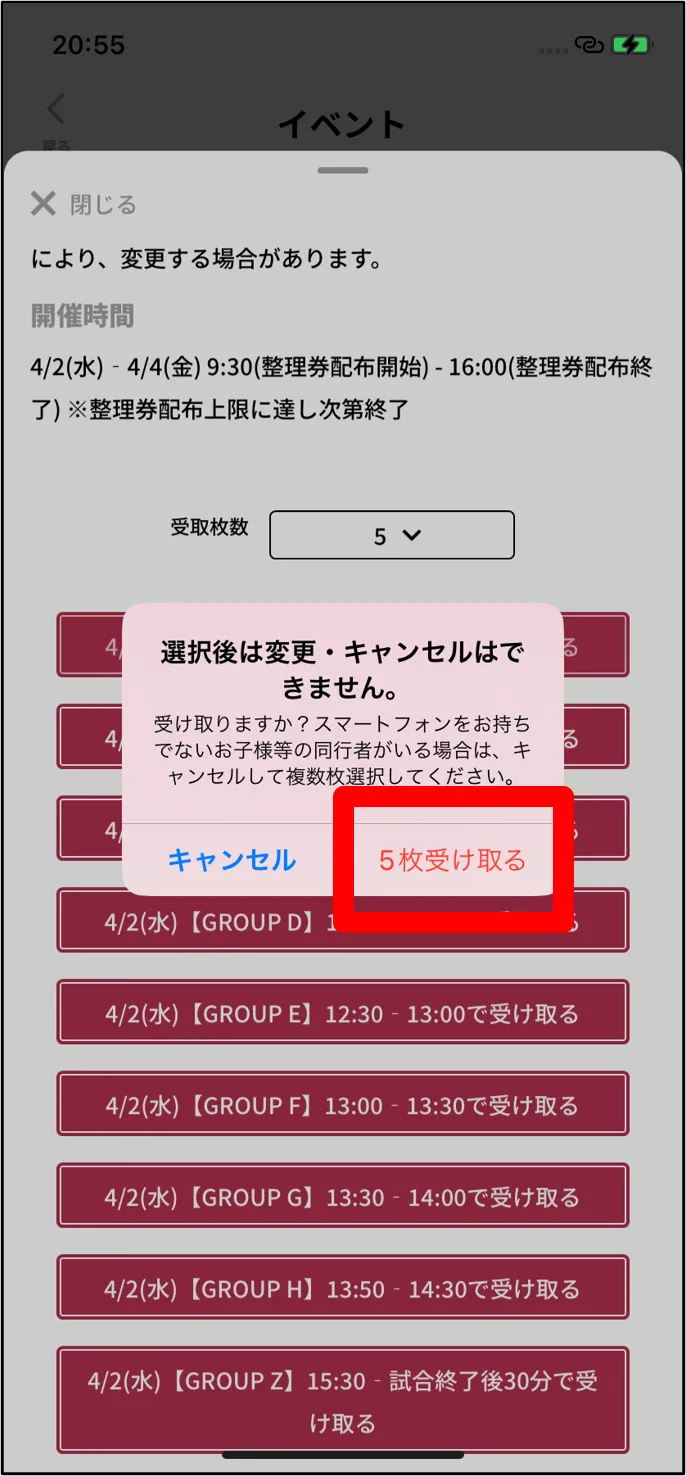Open the 受取枚数 dropdown

[391, 536]
